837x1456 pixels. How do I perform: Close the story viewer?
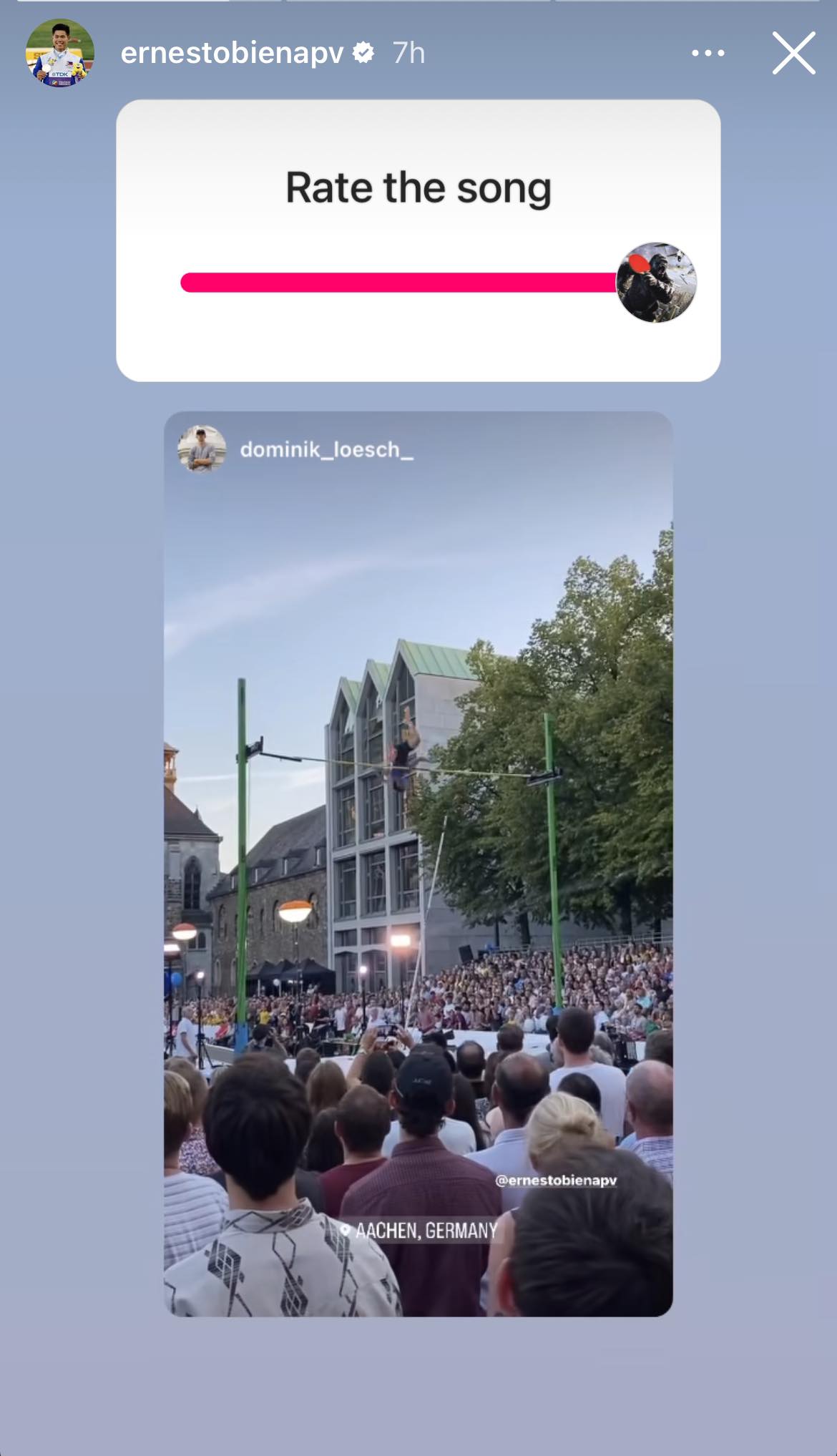pos(793,53)
